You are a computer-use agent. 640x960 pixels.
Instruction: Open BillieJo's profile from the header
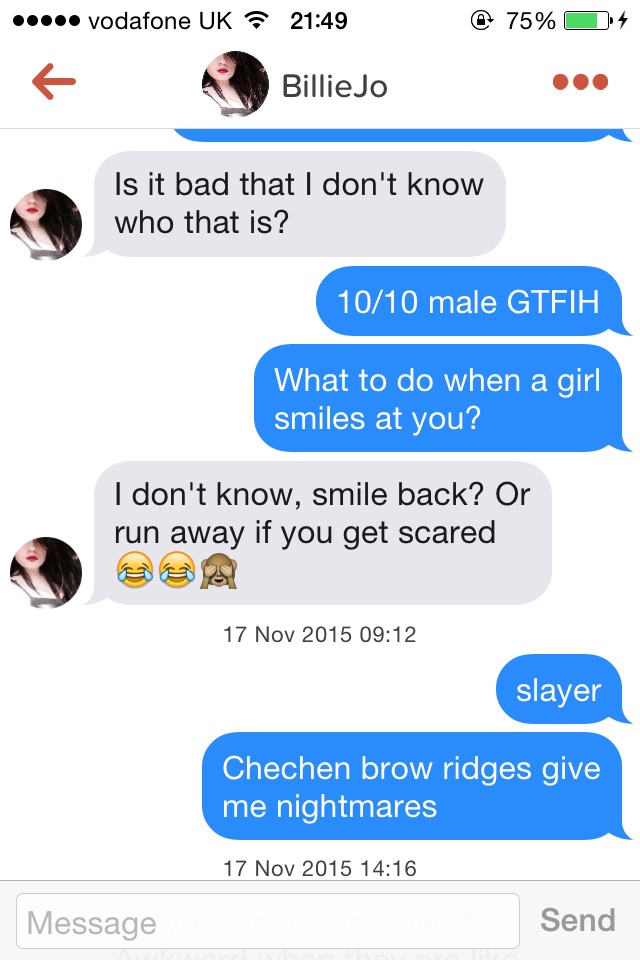point(295,85)
